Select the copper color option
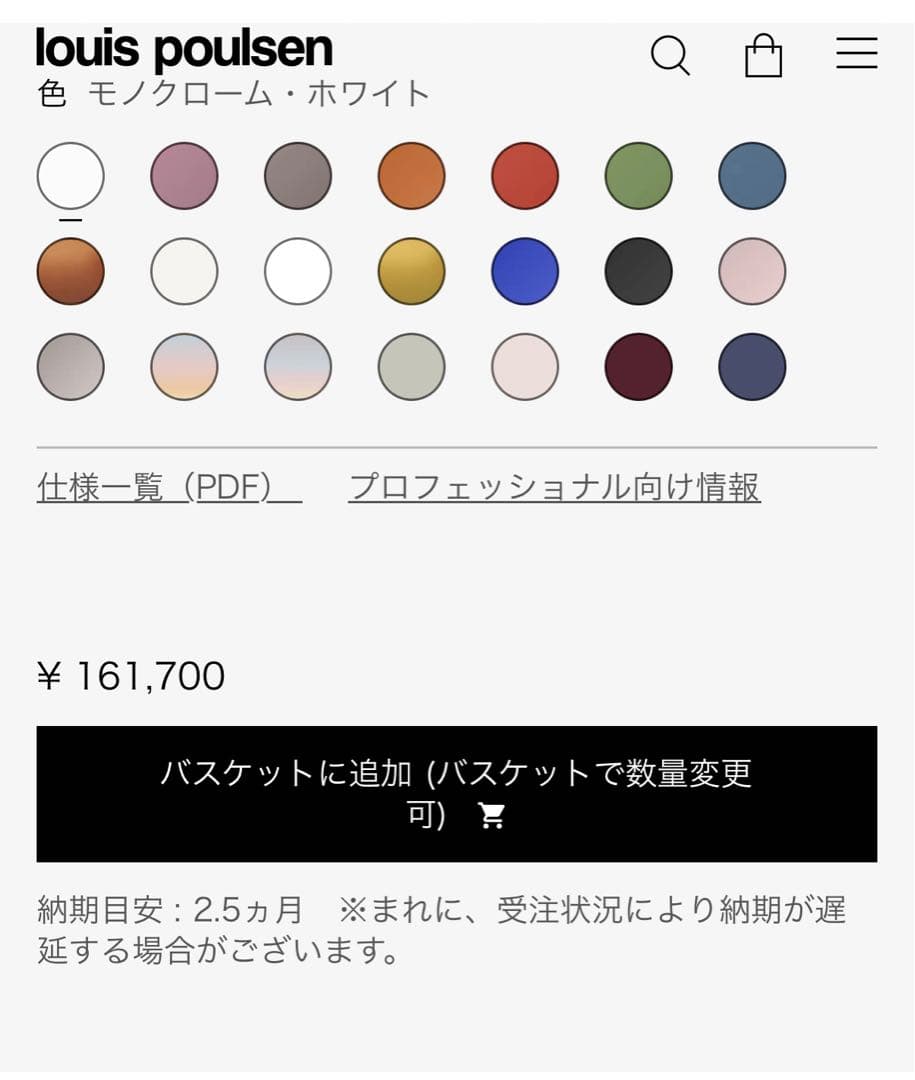Image resolution: width=915 pixels, height=1080 pixels. point(70,270)
